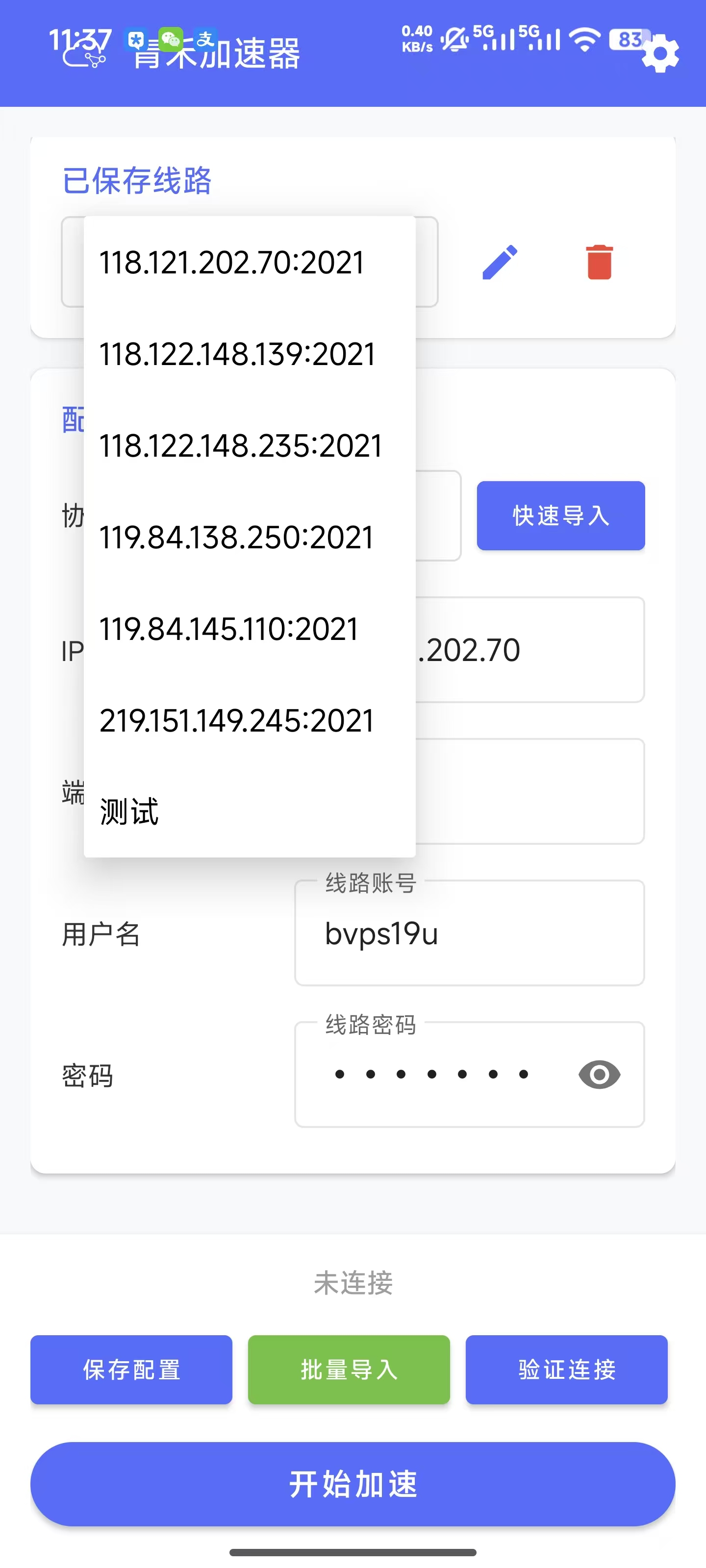Viewport: 706px width, 1568px height.
Task: Show the password with the eye icon
Action: (x=599, y=1075)
